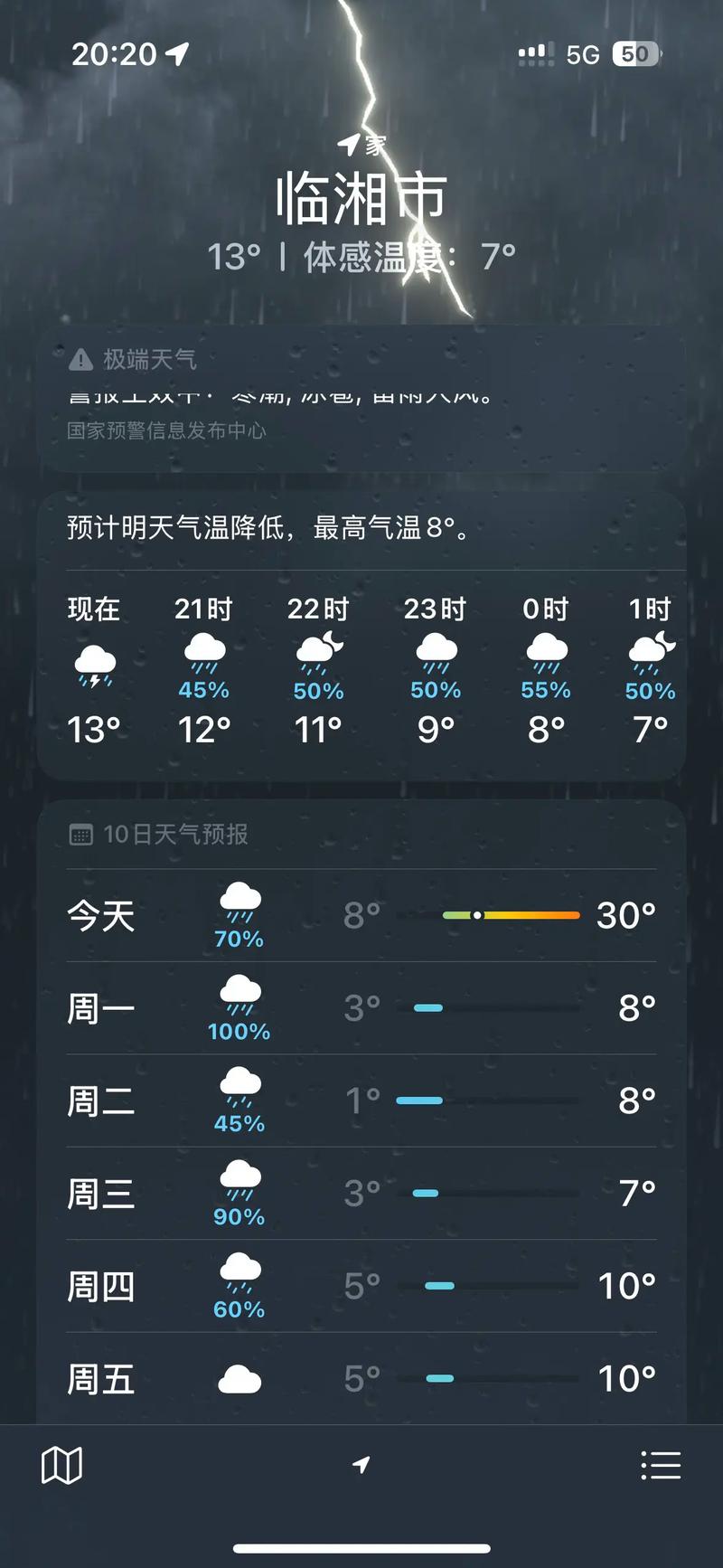
Task: Open the 极端天气 alert banner
Action: [x=361, y=393]
